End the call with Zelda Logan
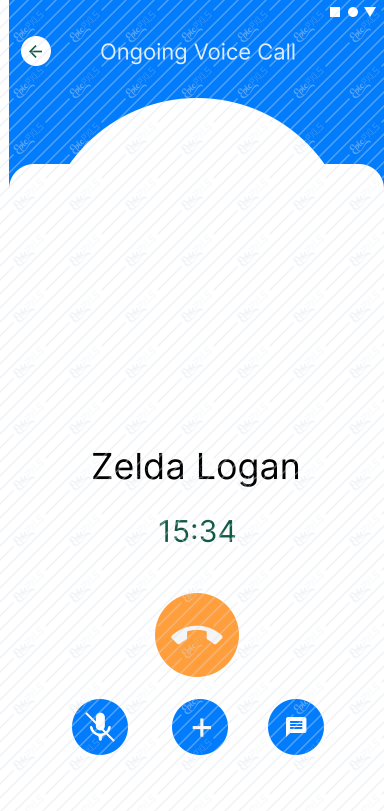Image resolution: width=384 pixels, height=811 pixels. 197,635
